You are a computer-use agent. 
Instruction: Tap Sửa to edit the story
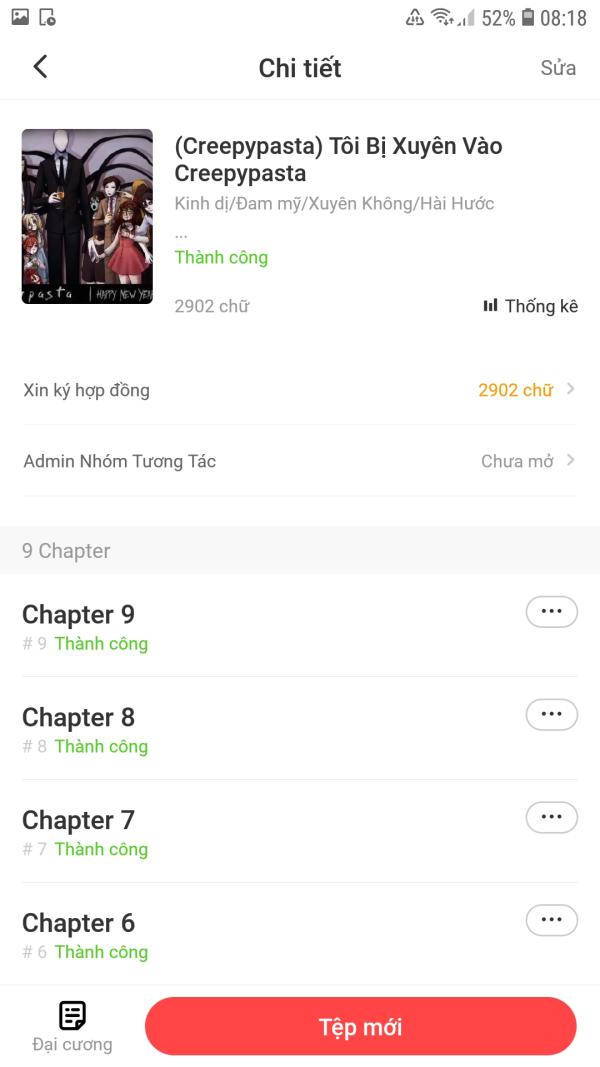[x=558, y=68]
